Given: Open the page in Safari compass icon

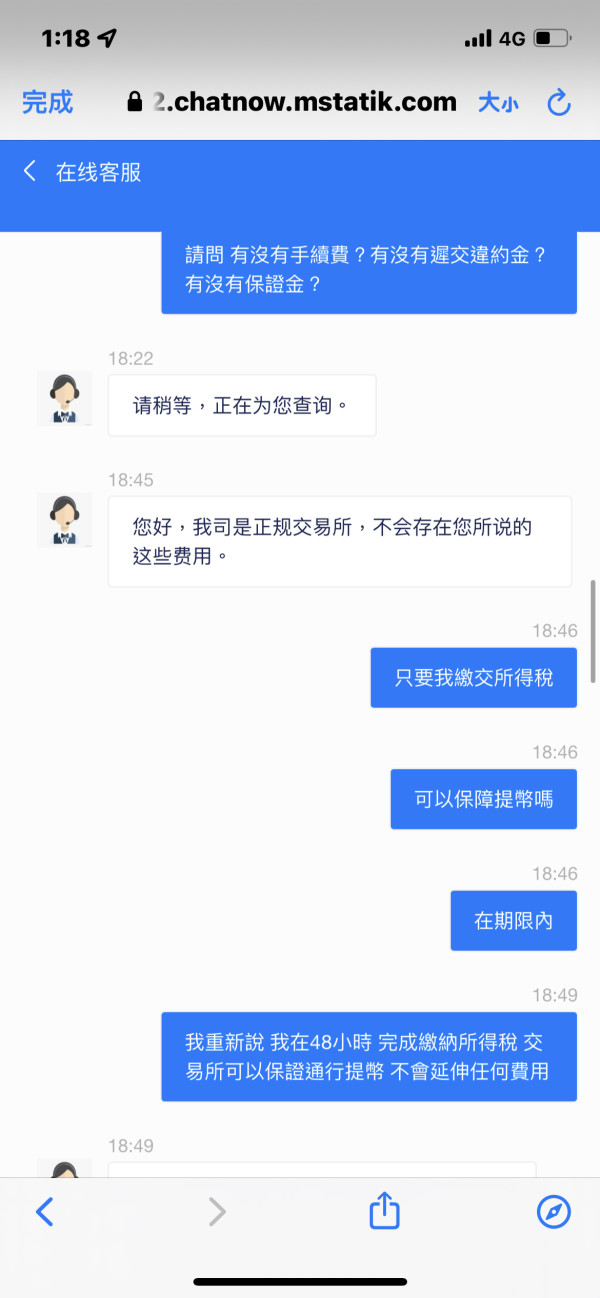Looking at the screenshot, I should 554,1212.
